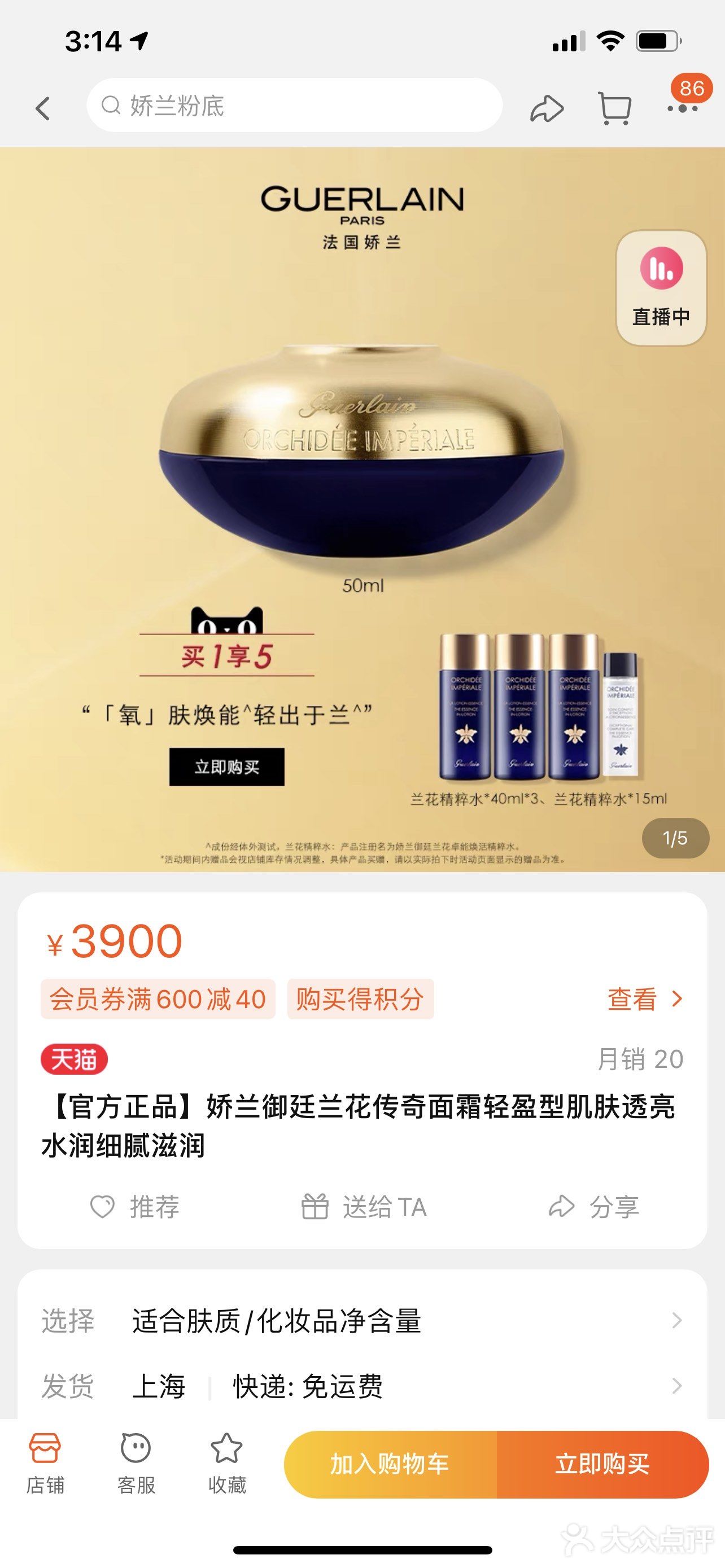Click the orange 立即购买 buy now button
725x1568 pixels.
(x=606, y=1465)
